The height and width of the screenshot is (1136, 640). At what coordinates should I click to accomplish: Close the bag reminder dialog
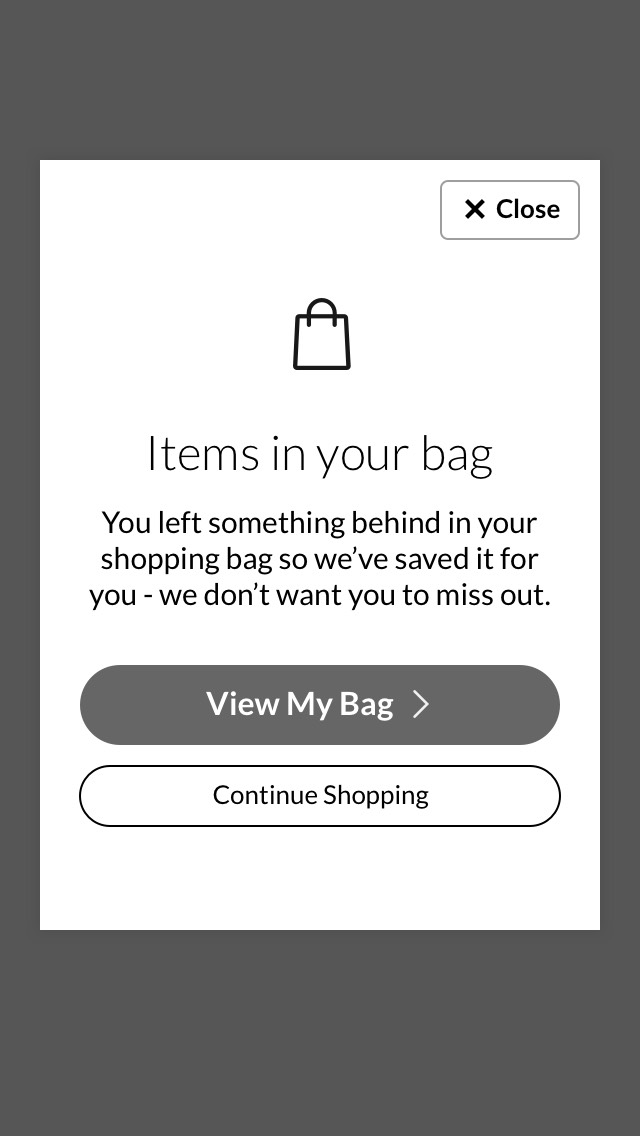(510, 210)
